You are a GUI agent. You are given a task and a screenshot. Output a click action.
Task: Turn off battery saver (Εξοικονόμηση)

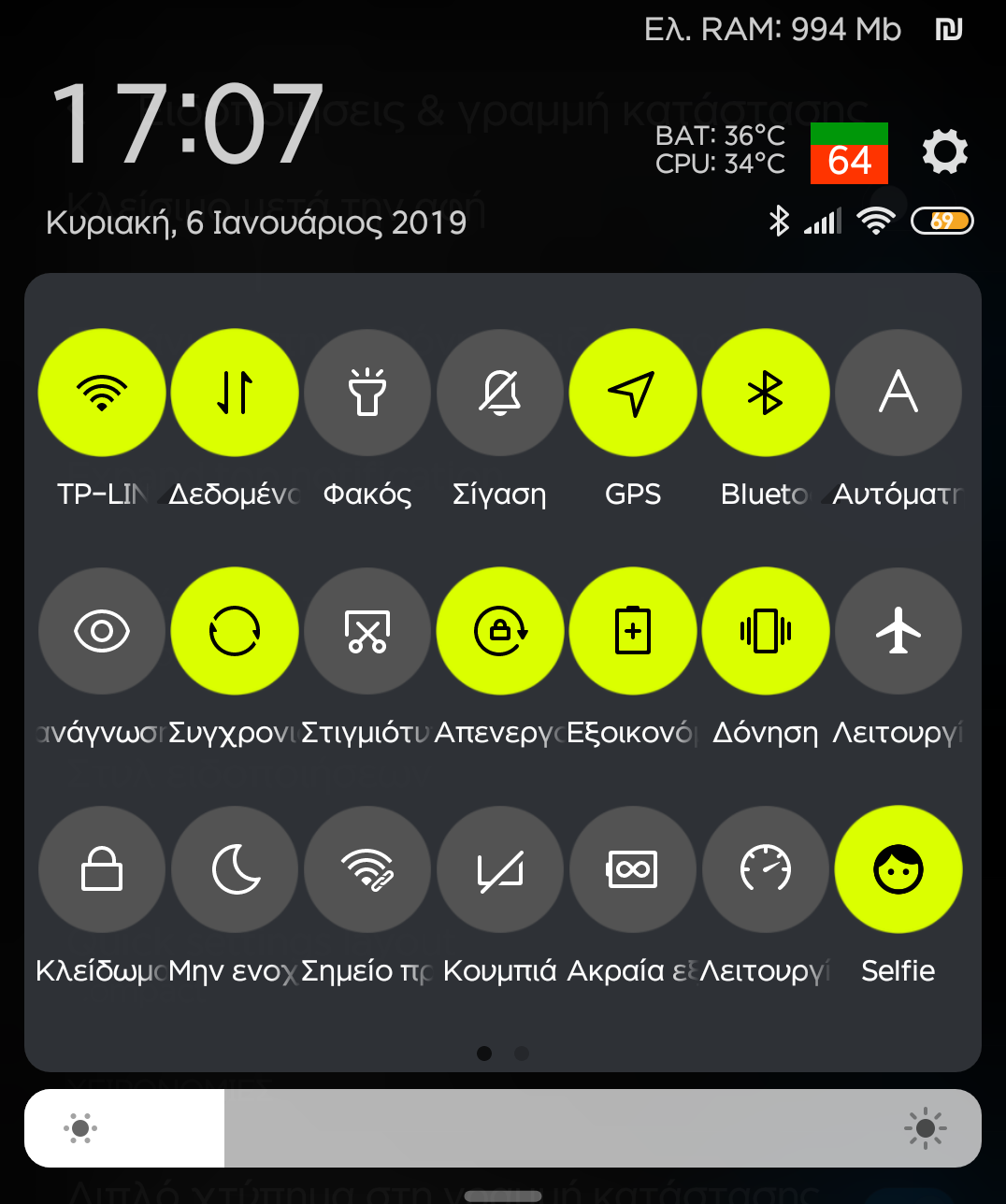633,631
